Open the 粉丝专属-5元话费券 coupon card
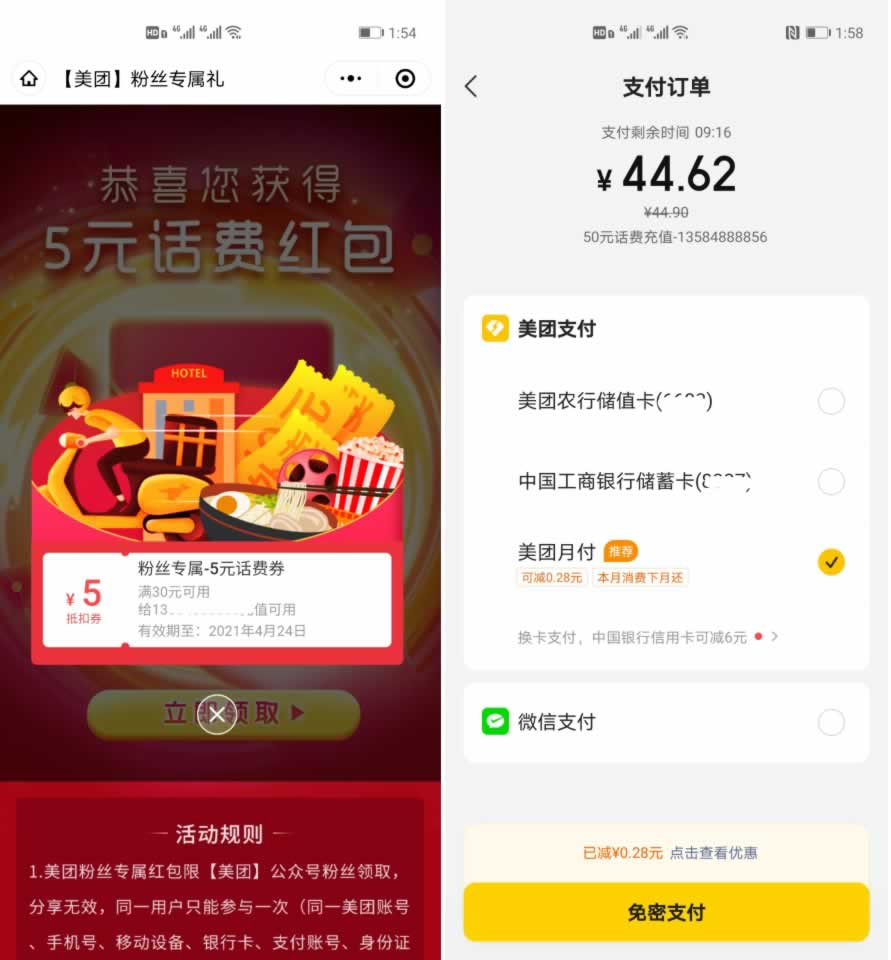The image size is (891, 960). 217,600
